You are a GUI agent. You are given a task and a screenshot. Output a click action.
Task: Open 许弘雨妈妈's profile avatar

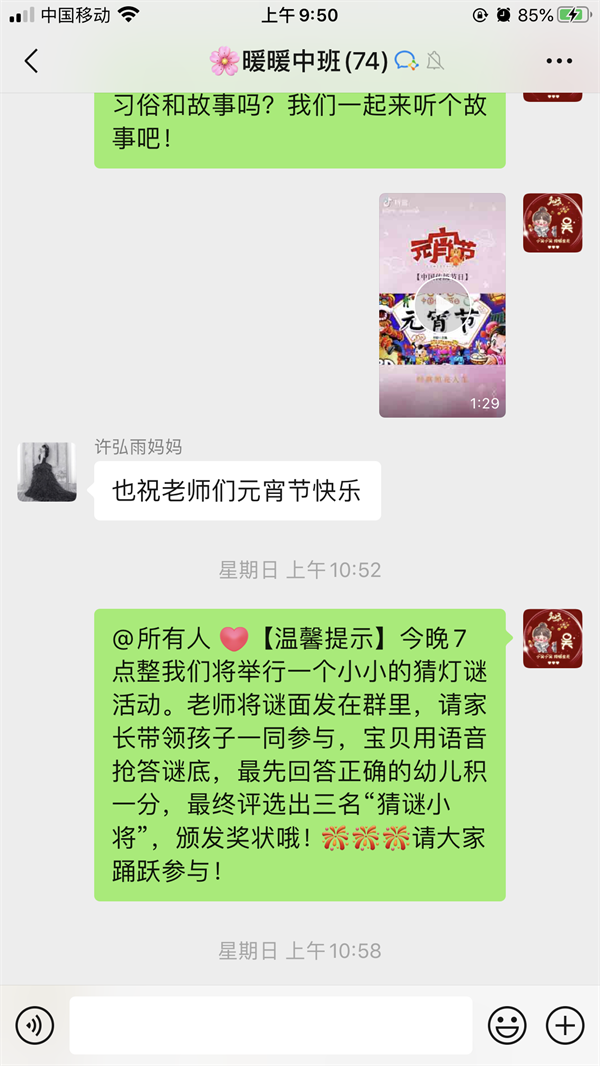[x=47, y=472]
